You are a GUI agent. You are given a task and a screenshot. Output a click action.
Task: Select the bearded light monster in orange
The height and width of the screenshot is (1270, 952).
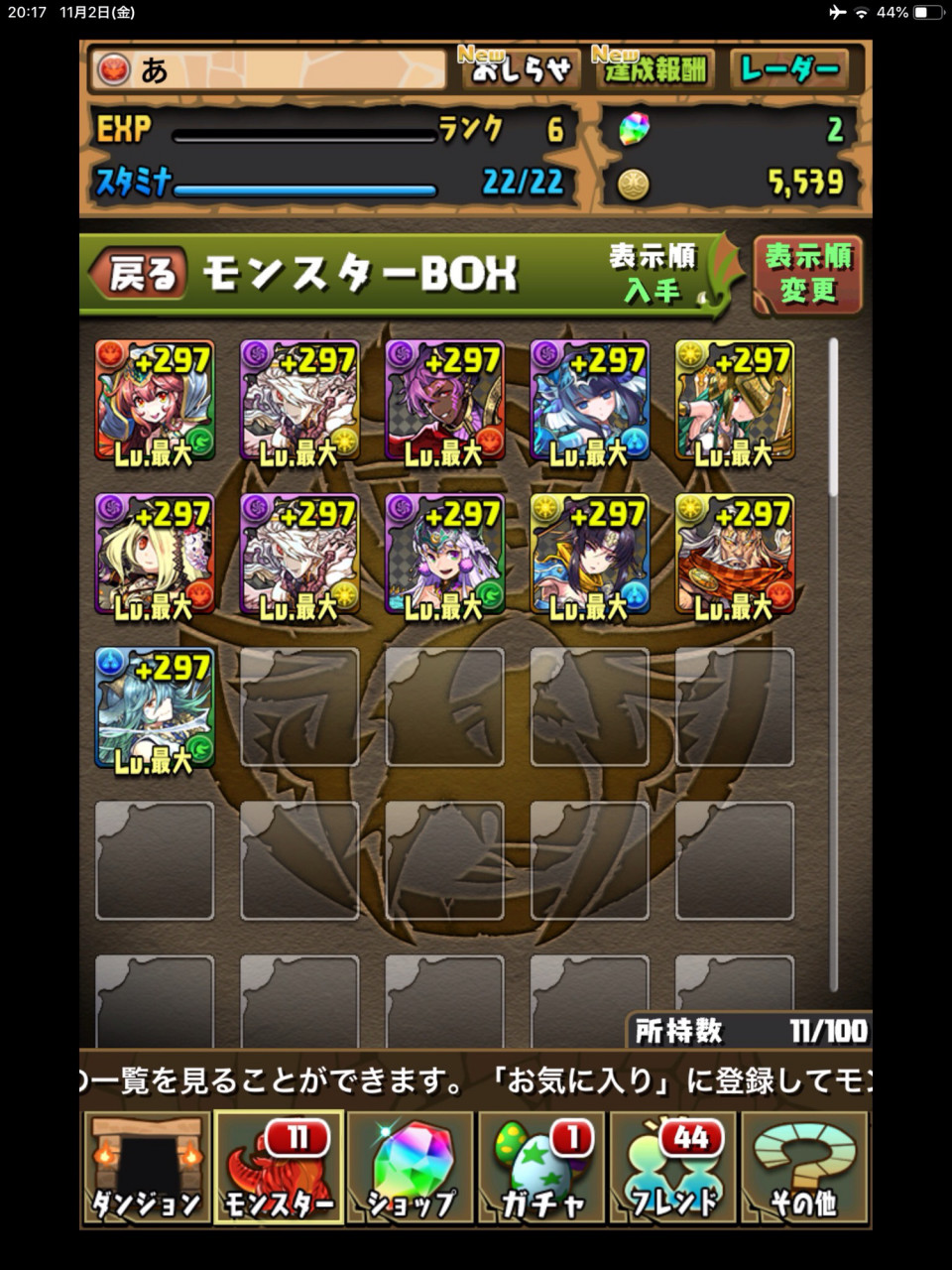(735, 555)
